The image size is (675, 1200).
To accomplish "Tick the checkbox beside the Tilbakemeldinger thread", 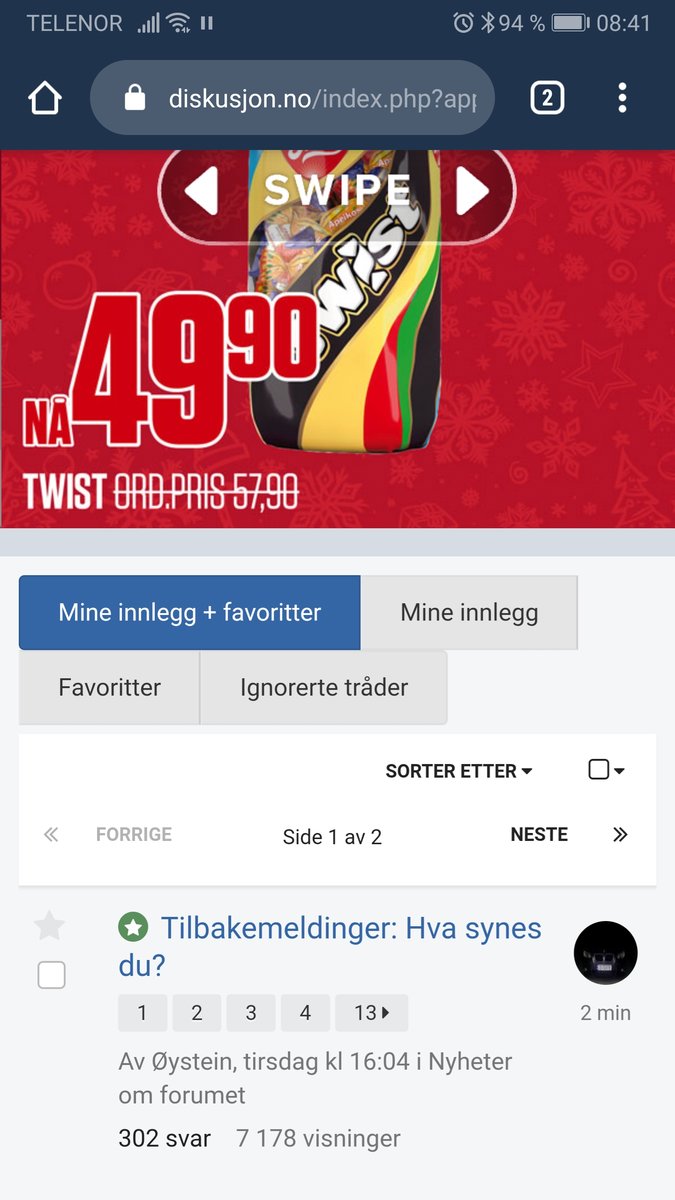I will (51, 975).
